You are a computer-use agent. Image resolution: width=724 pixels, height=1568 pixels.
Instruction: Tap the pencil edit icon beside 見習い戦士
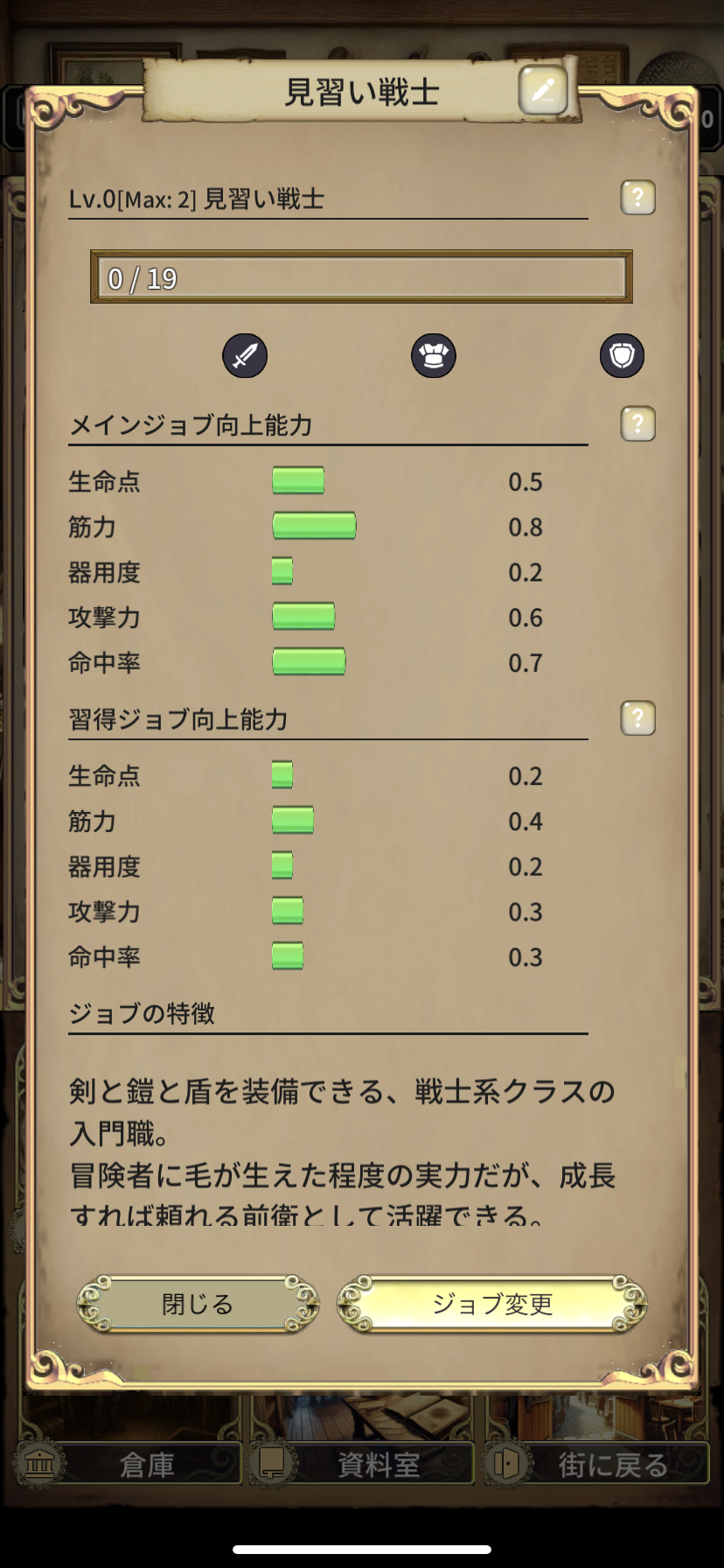click(x=543, y=90)
